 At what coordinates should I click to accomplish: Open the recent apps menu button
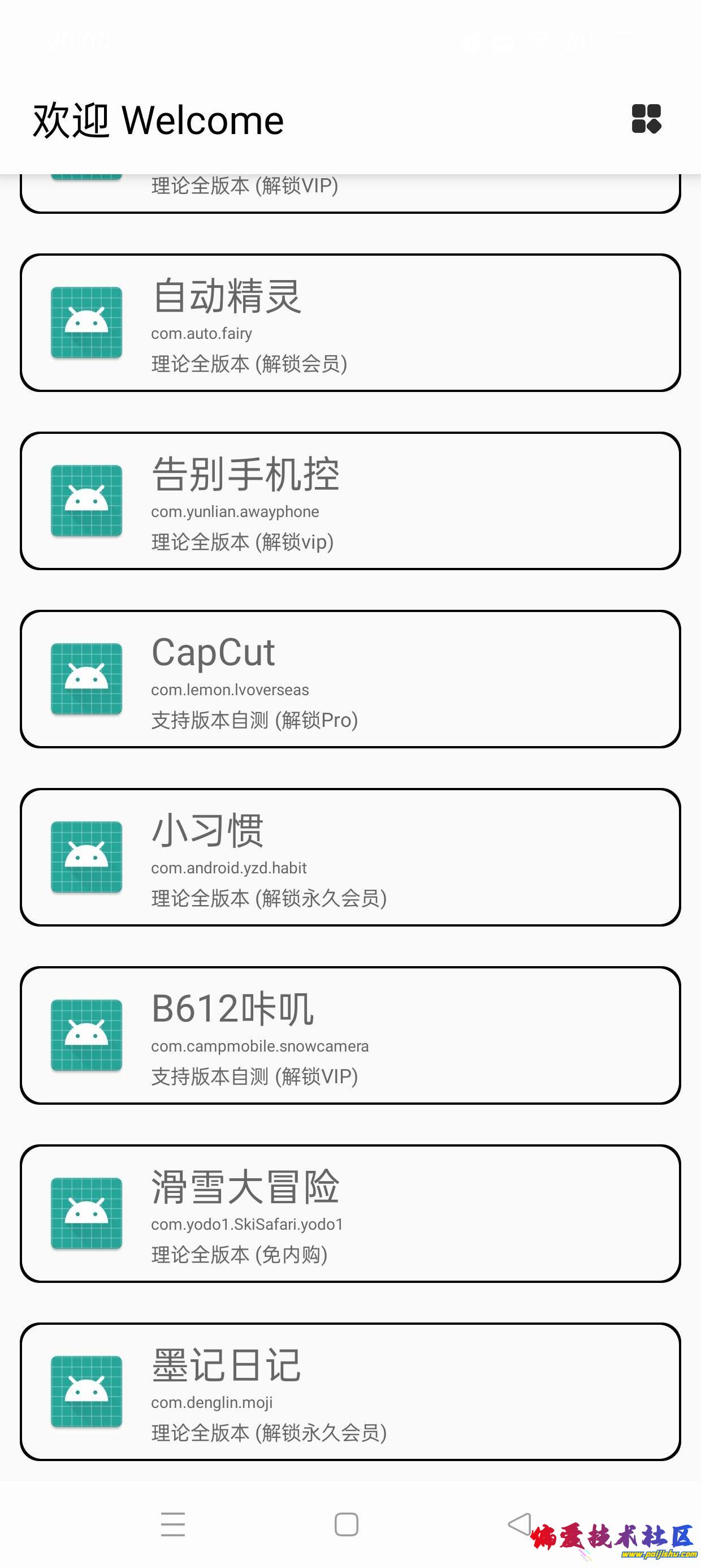173,1524
